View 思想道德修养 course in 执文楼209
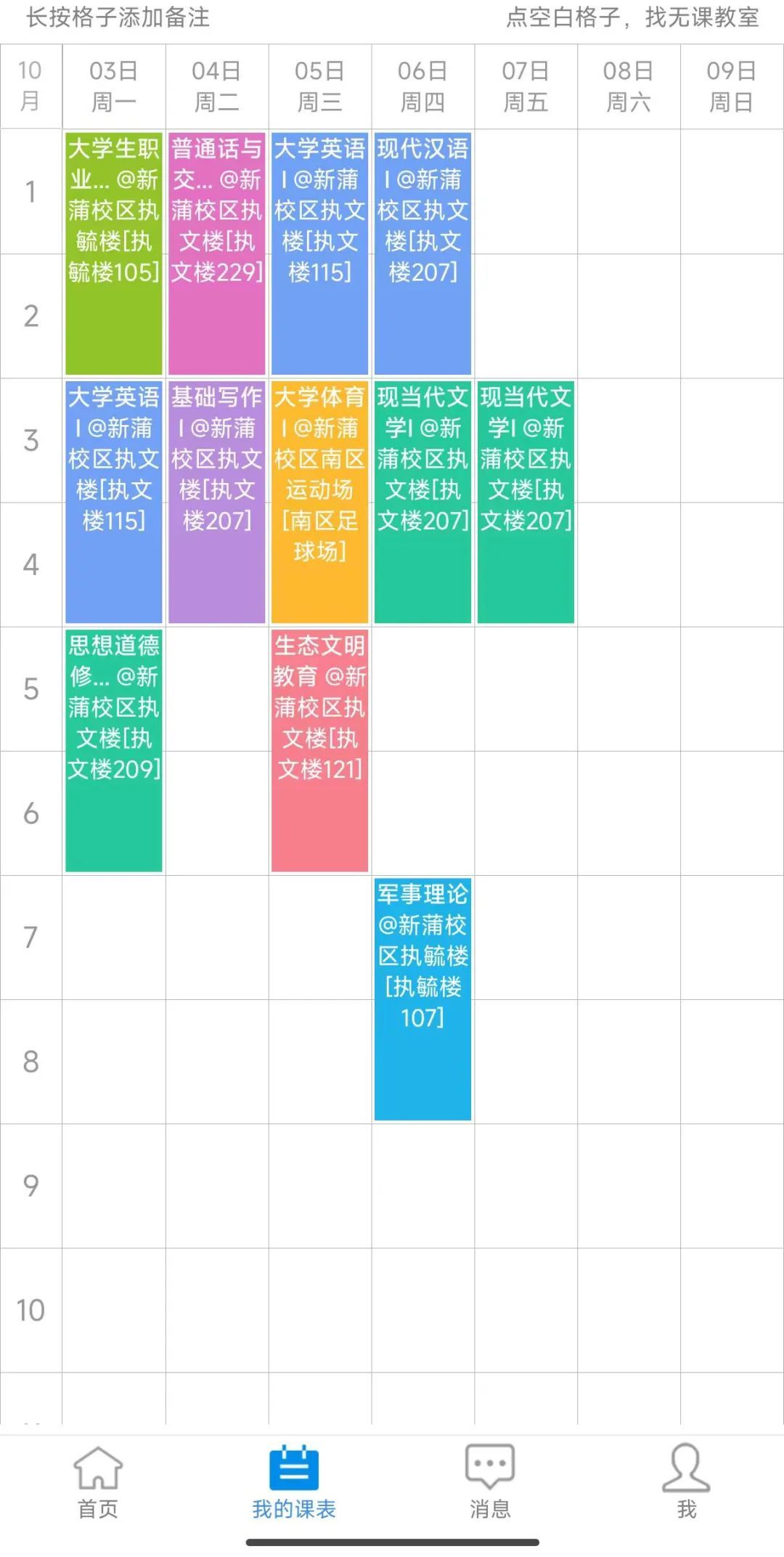Viewport: 784px width, 1557px height. click(x=114, y=750)
